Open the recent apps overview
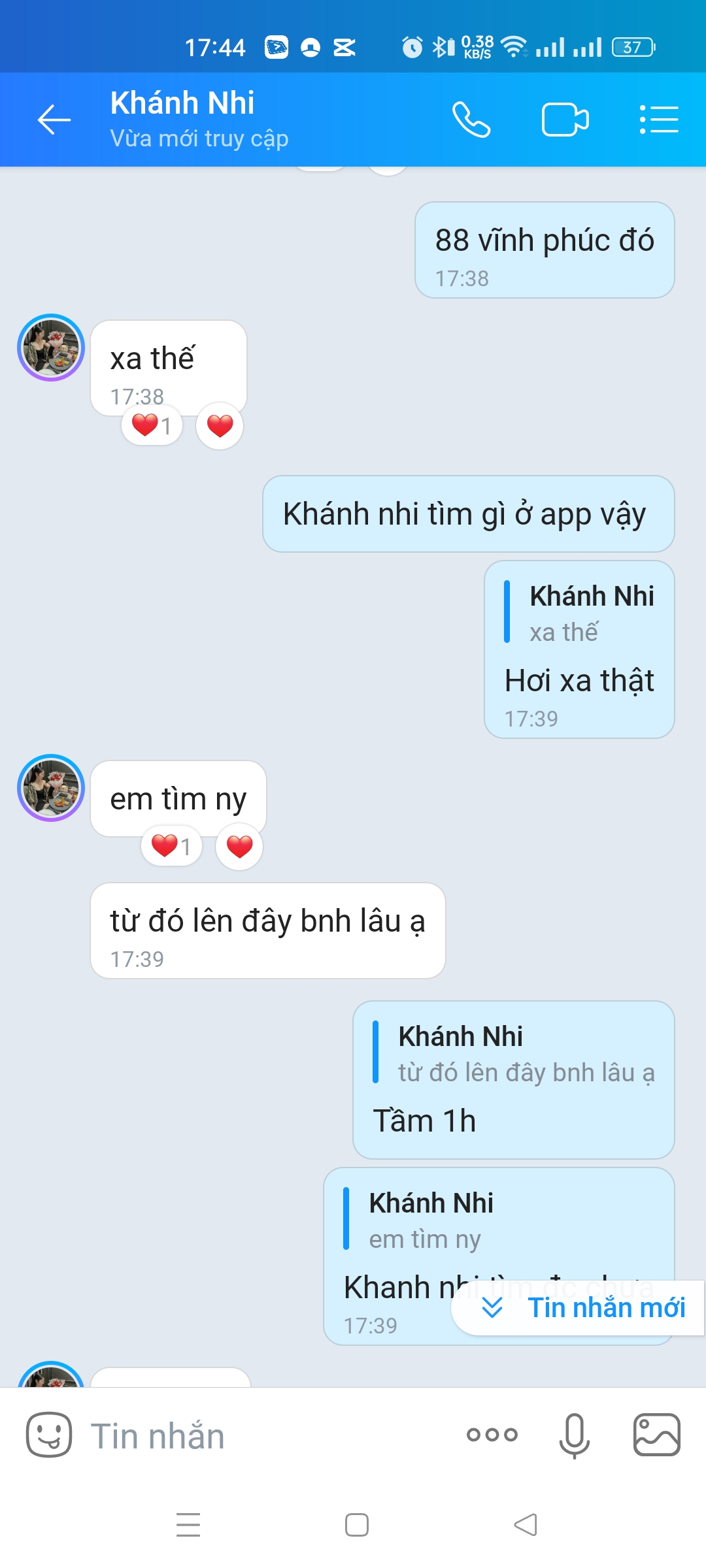Image resolution: width=706 pixels, height=1568 pixels. pyautogui.click(x=188, y=1525)
